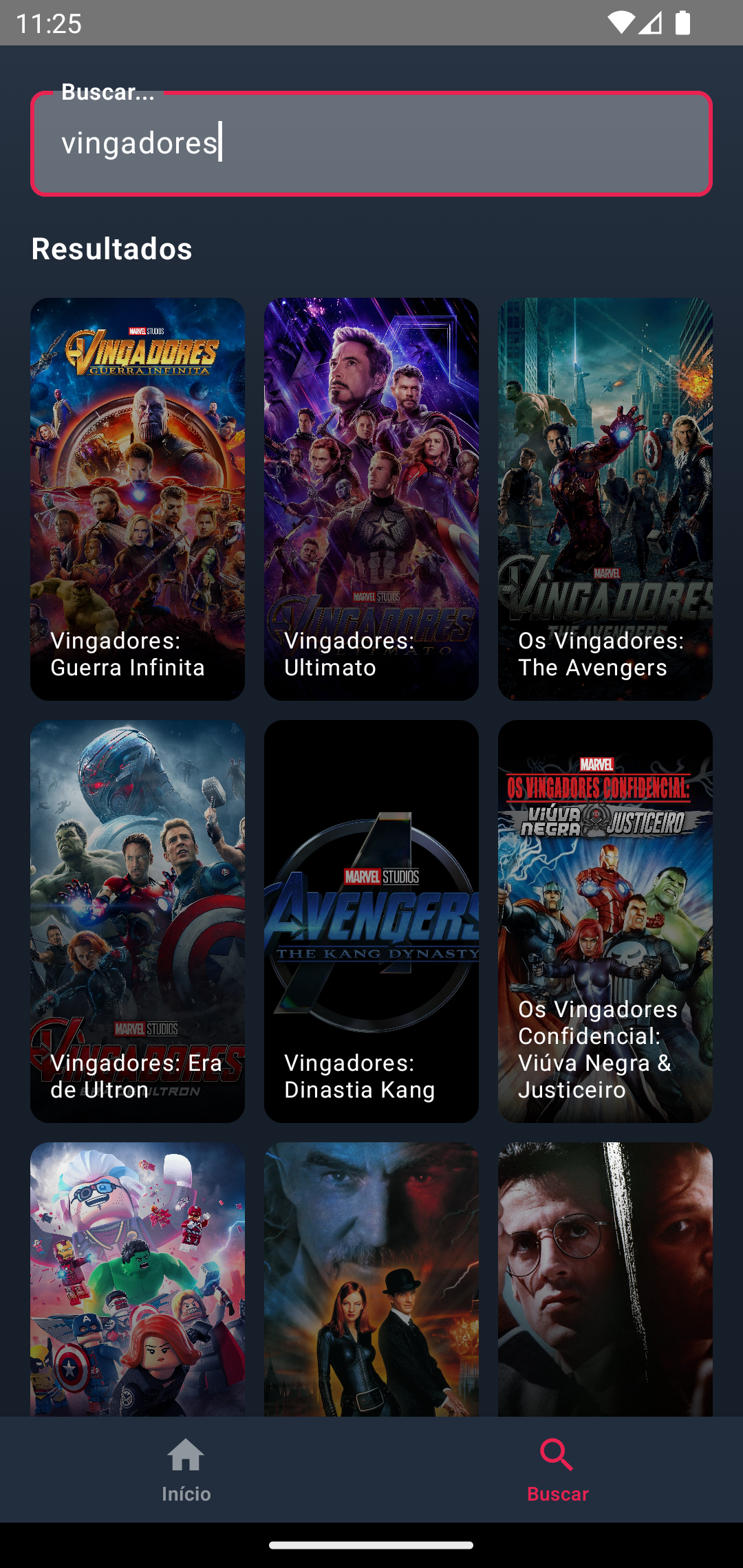
Task: Open Vingadores: Guerra Infinita card
Action: tap(138, 499)
